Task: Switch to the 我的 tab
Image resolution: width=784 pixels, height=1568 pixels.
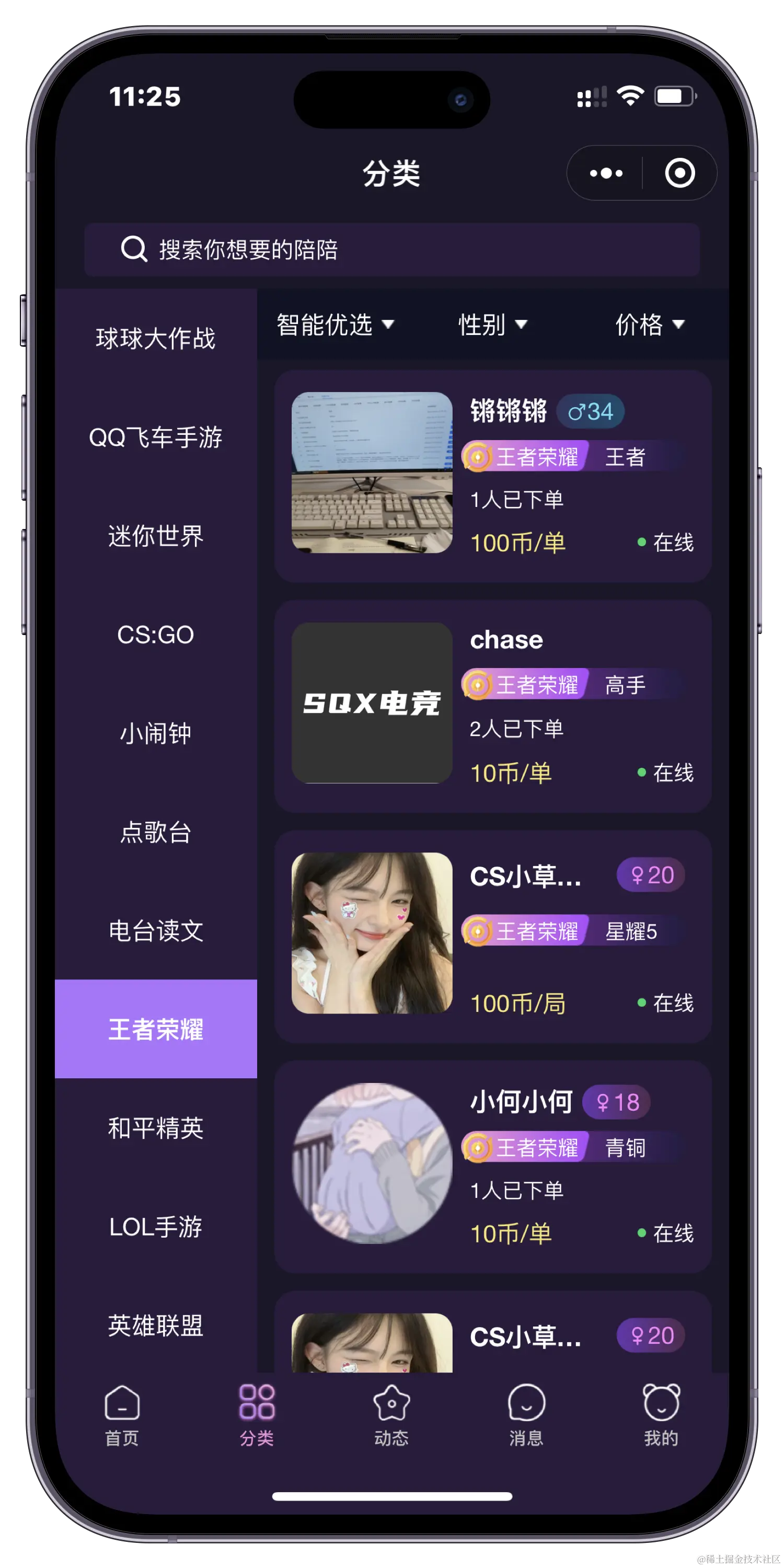Action: pyautogui.click(x=661, y=1415)
